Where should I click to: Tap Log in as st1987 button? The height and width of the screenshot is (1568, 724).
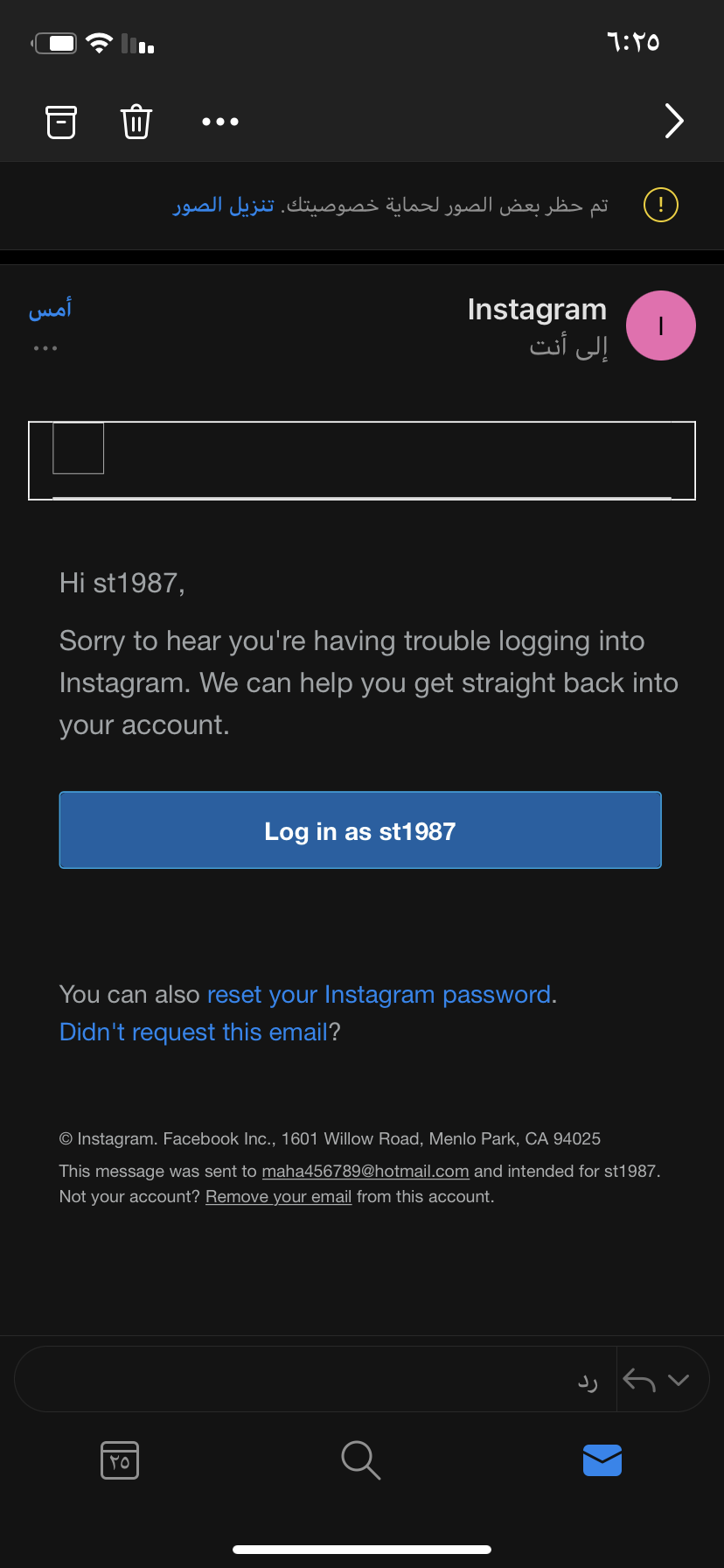pos(360,830)
